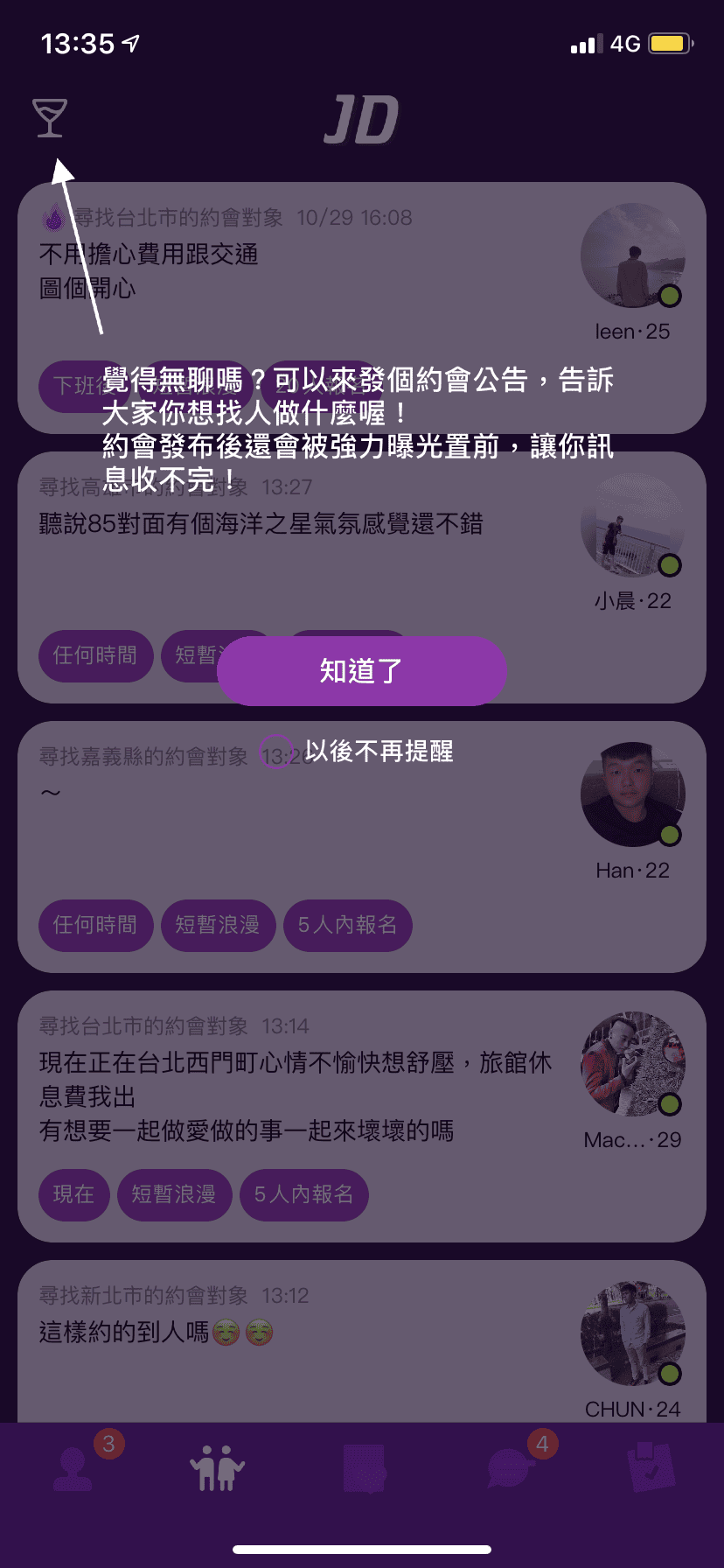The height and width of the screenshot is (1568, 724).
Task: Open Mac's profile picture thumbnail
Action: point(632,1063)
